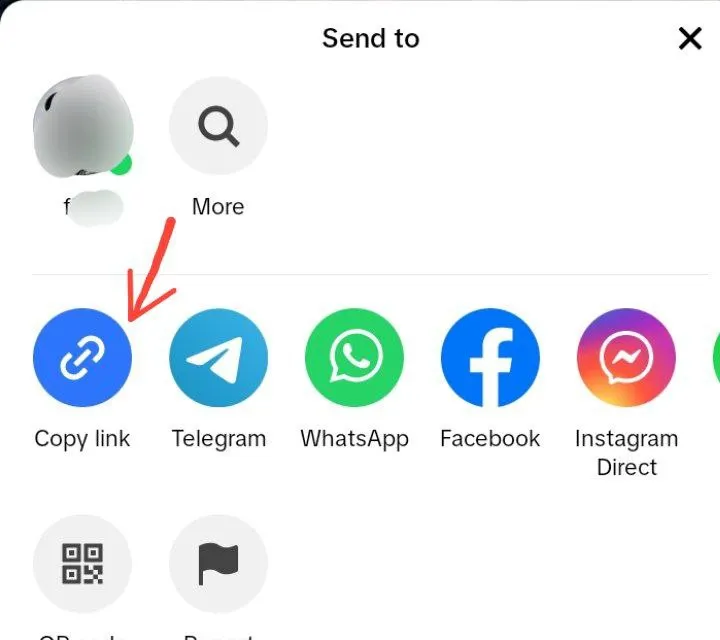720x640 pixels.
Task: Share via Telegram
Action: [x=218, y=358]
